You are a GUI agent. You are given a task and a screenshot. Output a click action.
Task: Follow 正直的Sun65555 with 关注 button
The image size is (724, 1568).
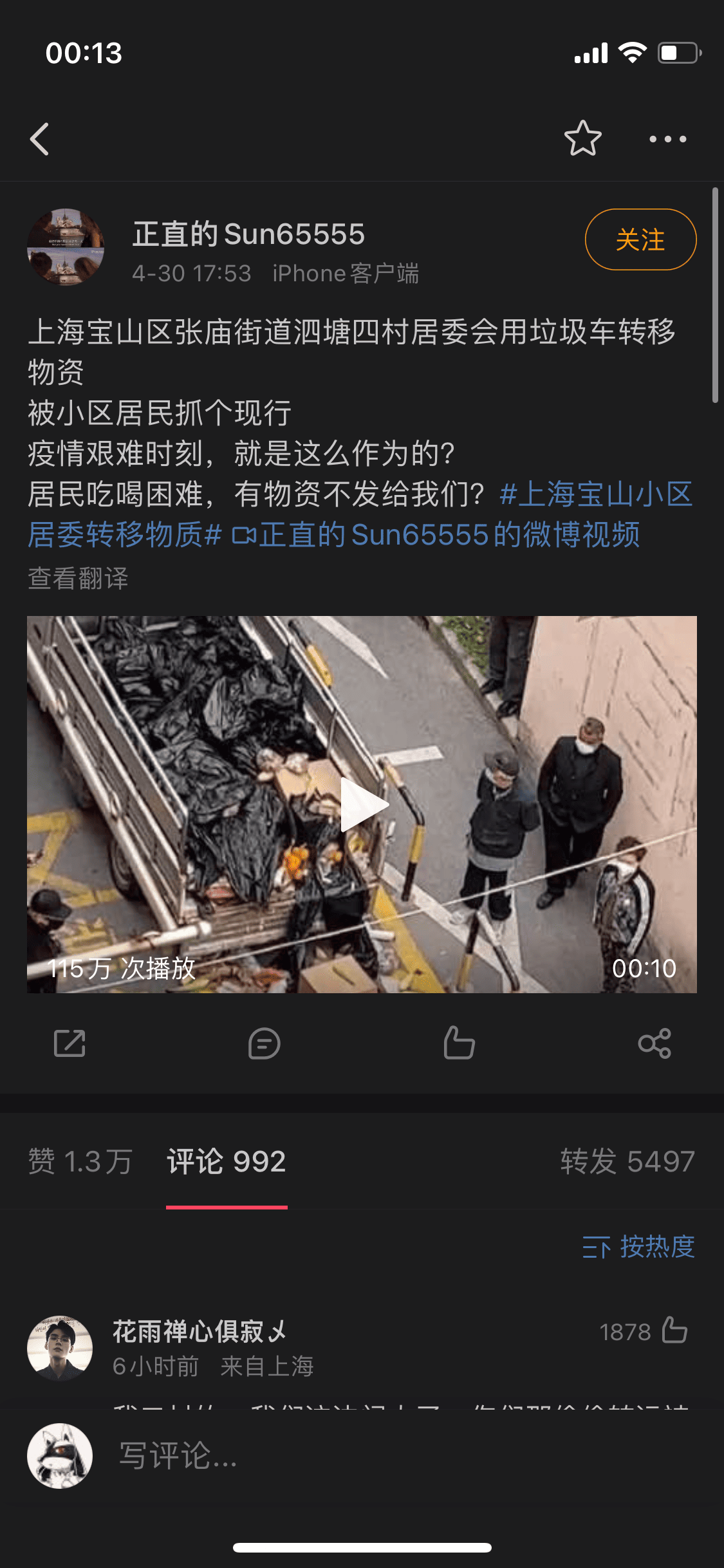[640, 239]
